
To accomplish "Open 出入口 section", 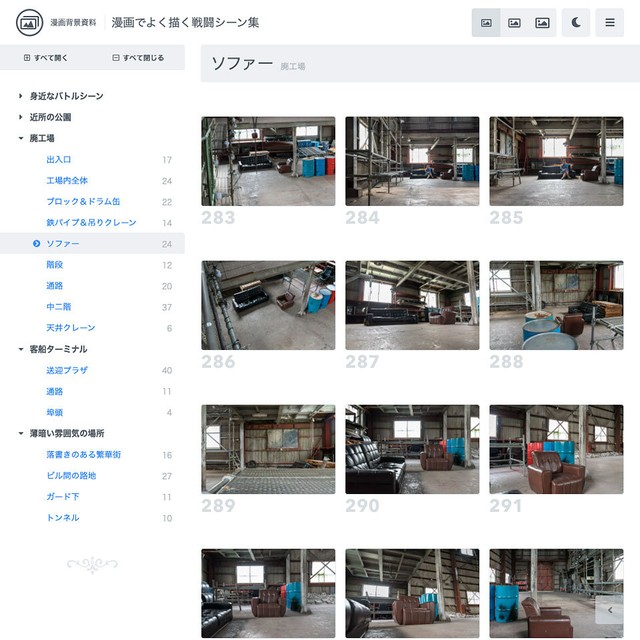I will point(59,159).
